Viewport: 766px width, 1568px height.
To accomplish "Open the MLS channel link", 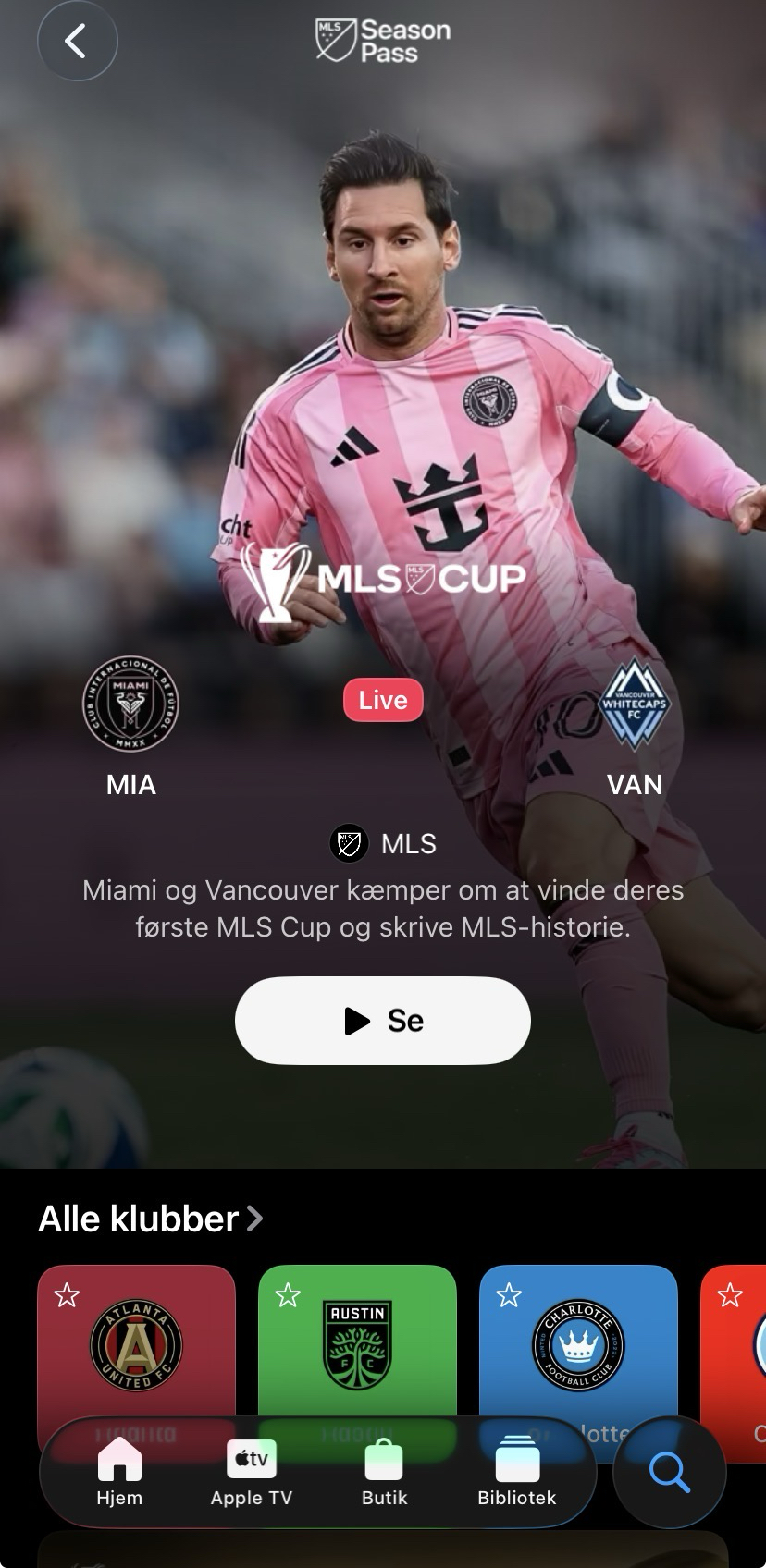I will [384, 843].
